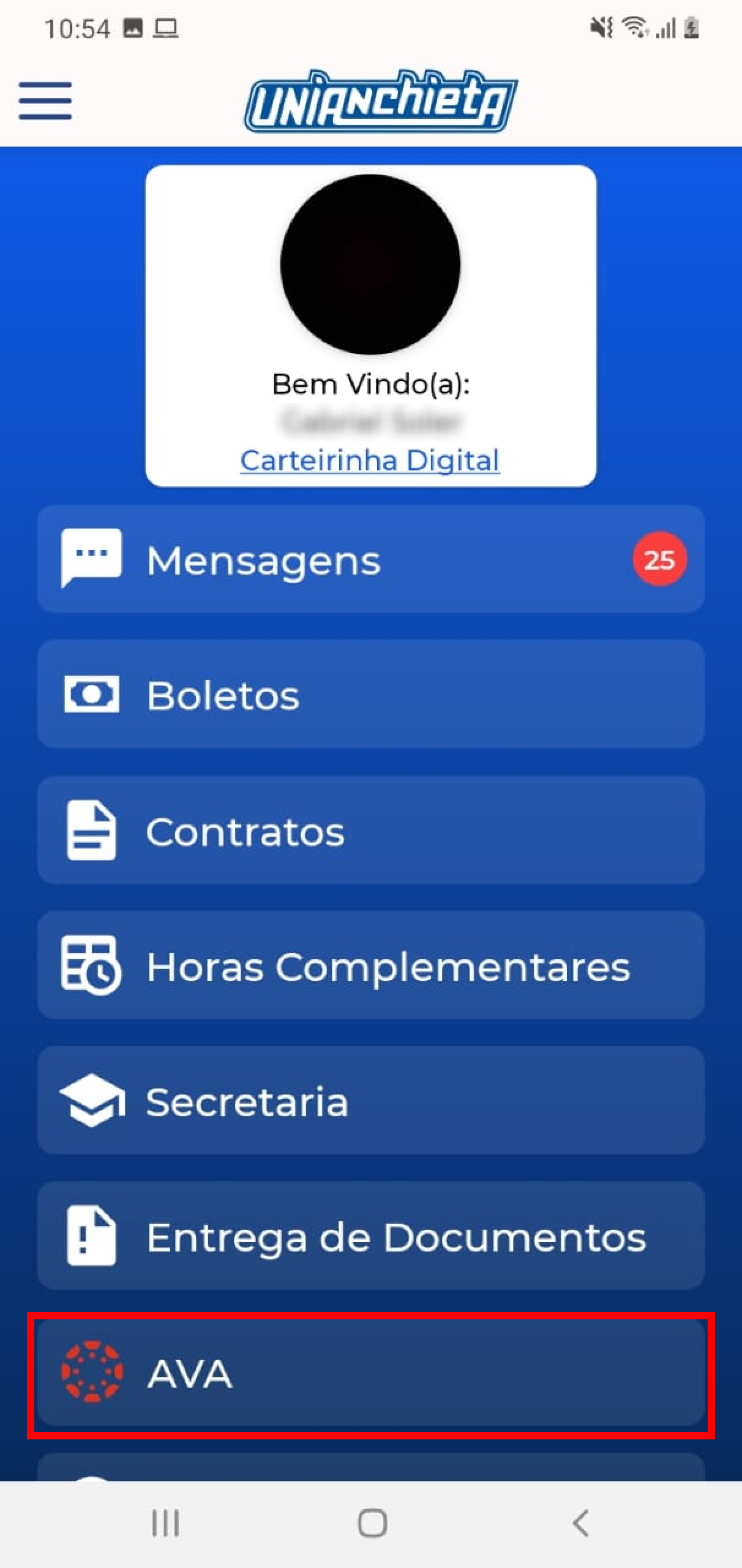View Horas Complementares

coord(370,966)
